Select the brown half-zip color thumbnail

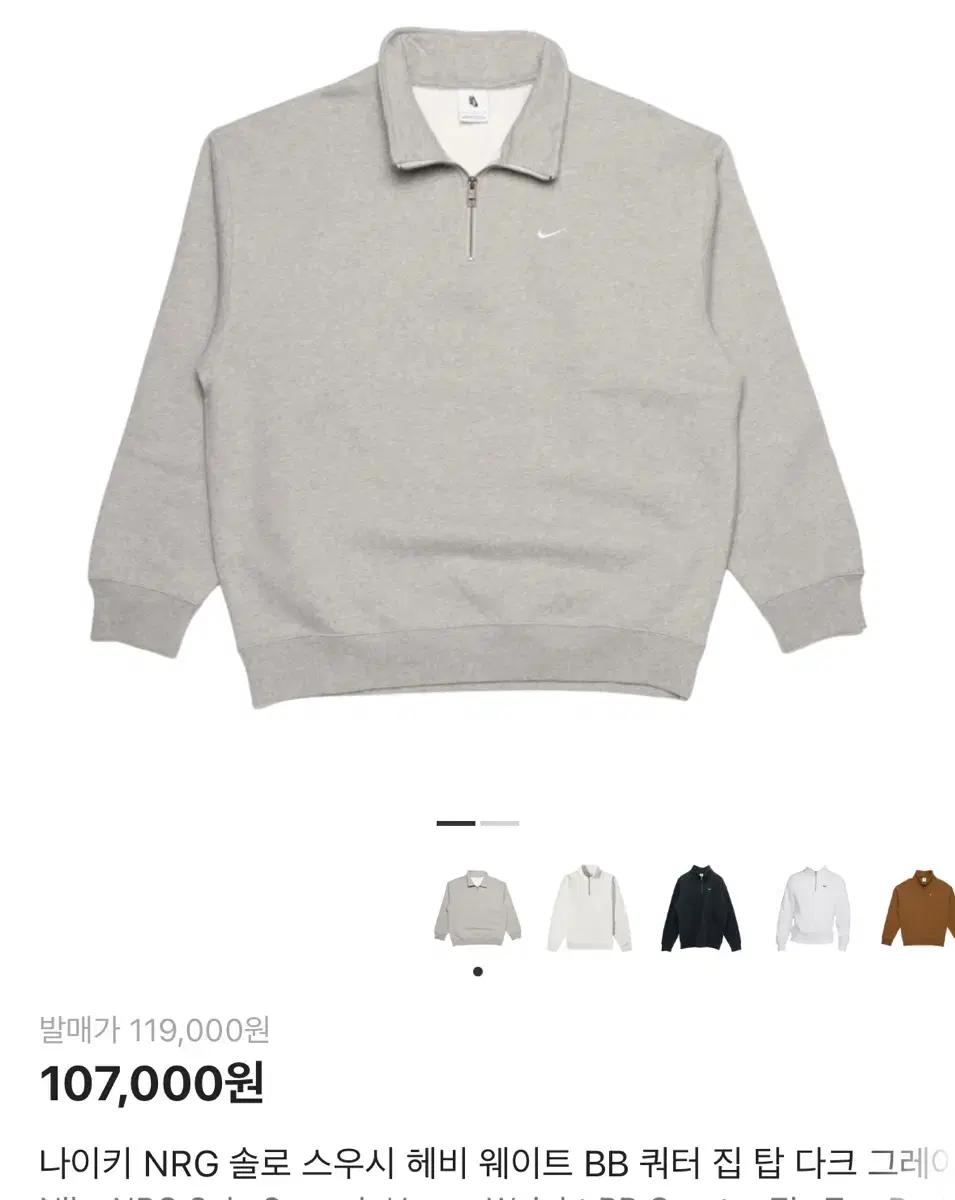click(x=919, y=907)
